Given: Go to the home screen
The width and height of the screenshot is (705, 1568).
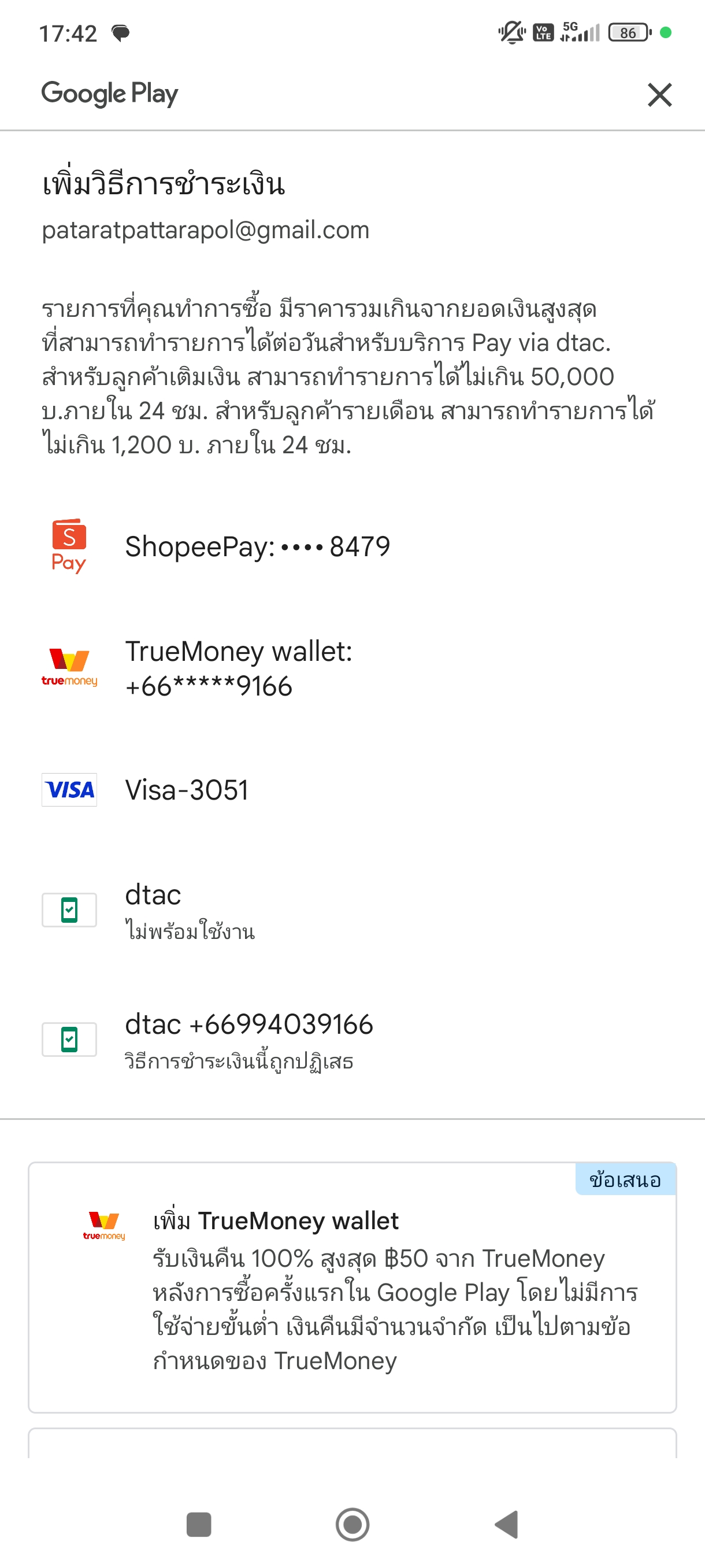Looking at the screenshot, I should [352, 1525].
